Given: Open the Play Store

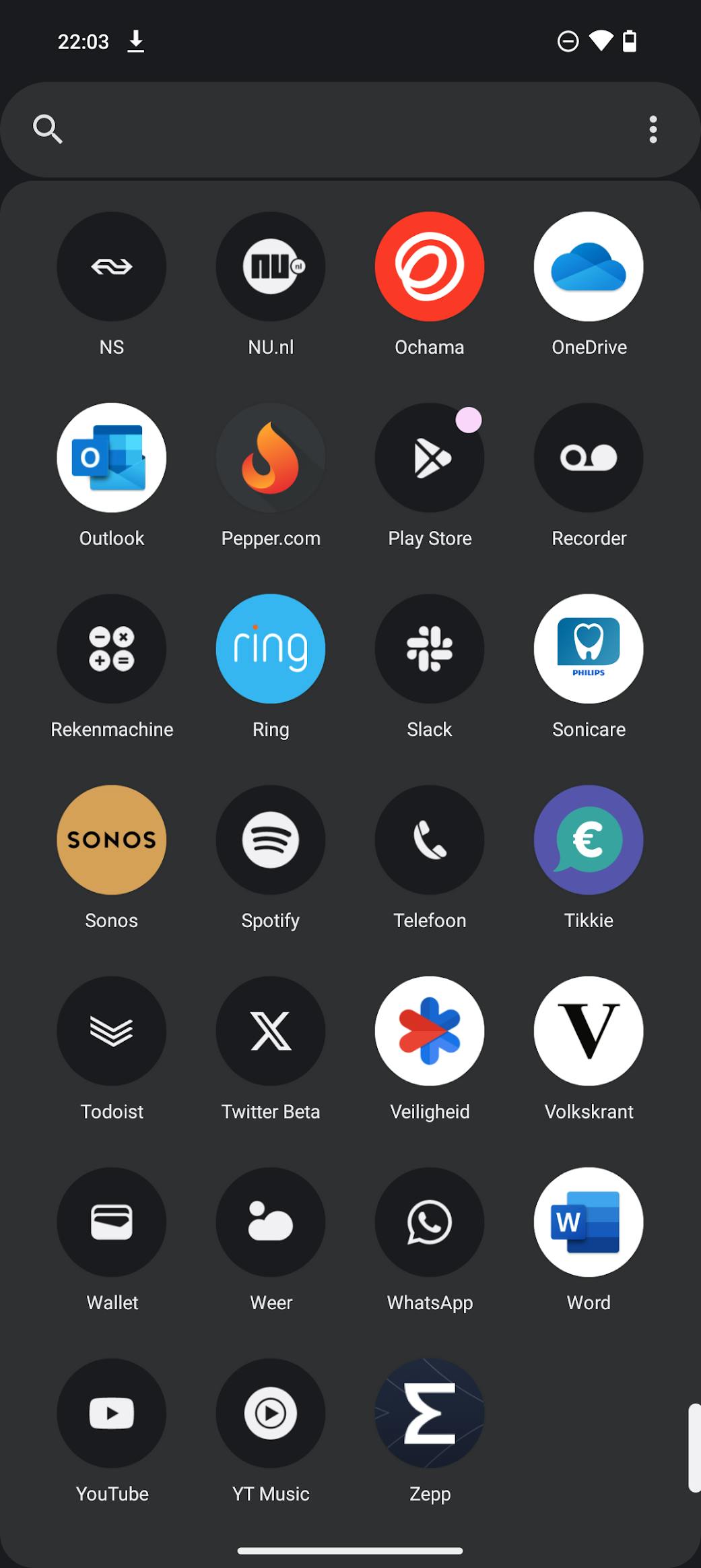Looking at the screenshot, I should point(430,458).
